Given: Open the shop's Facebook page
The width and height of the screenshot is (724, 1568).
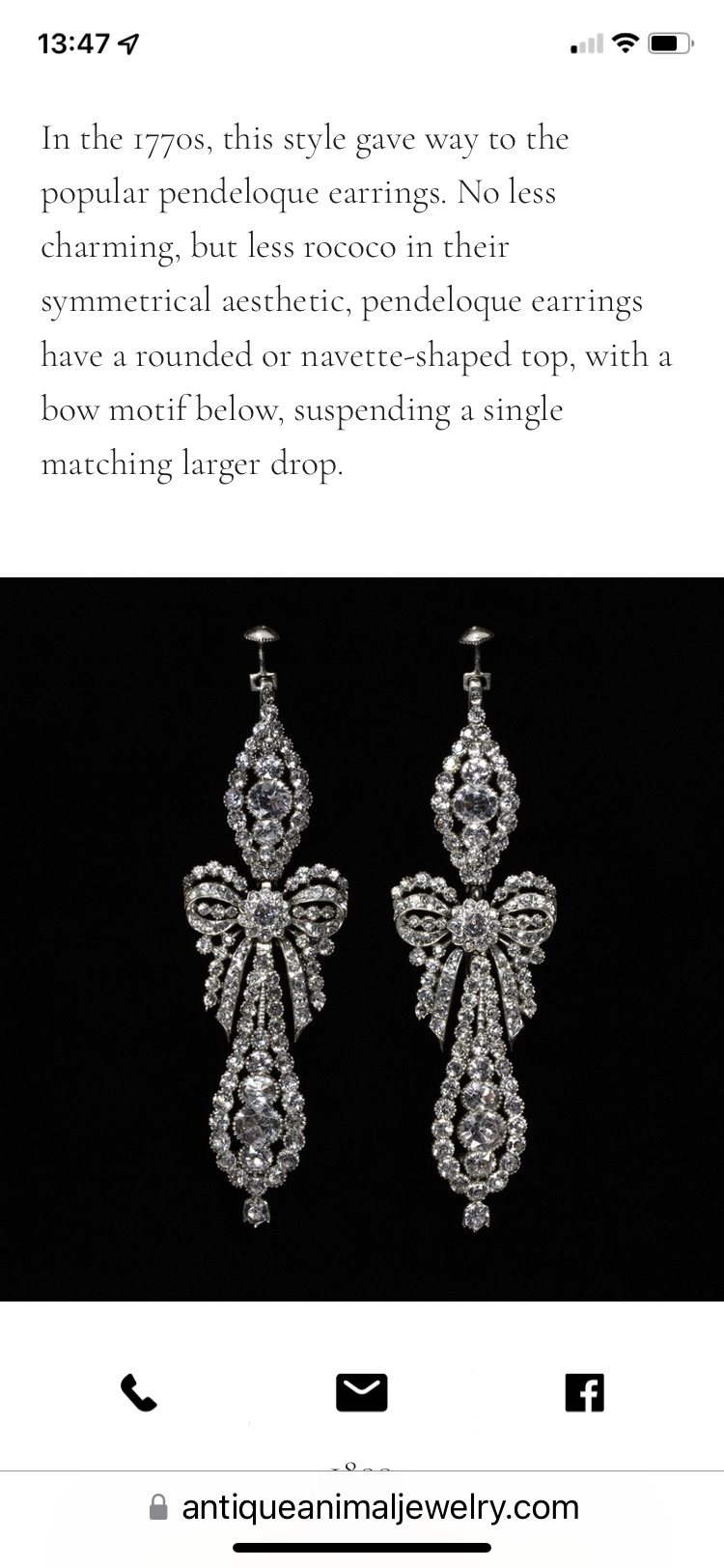Looking at the screenshot, I should point(584,1392).
